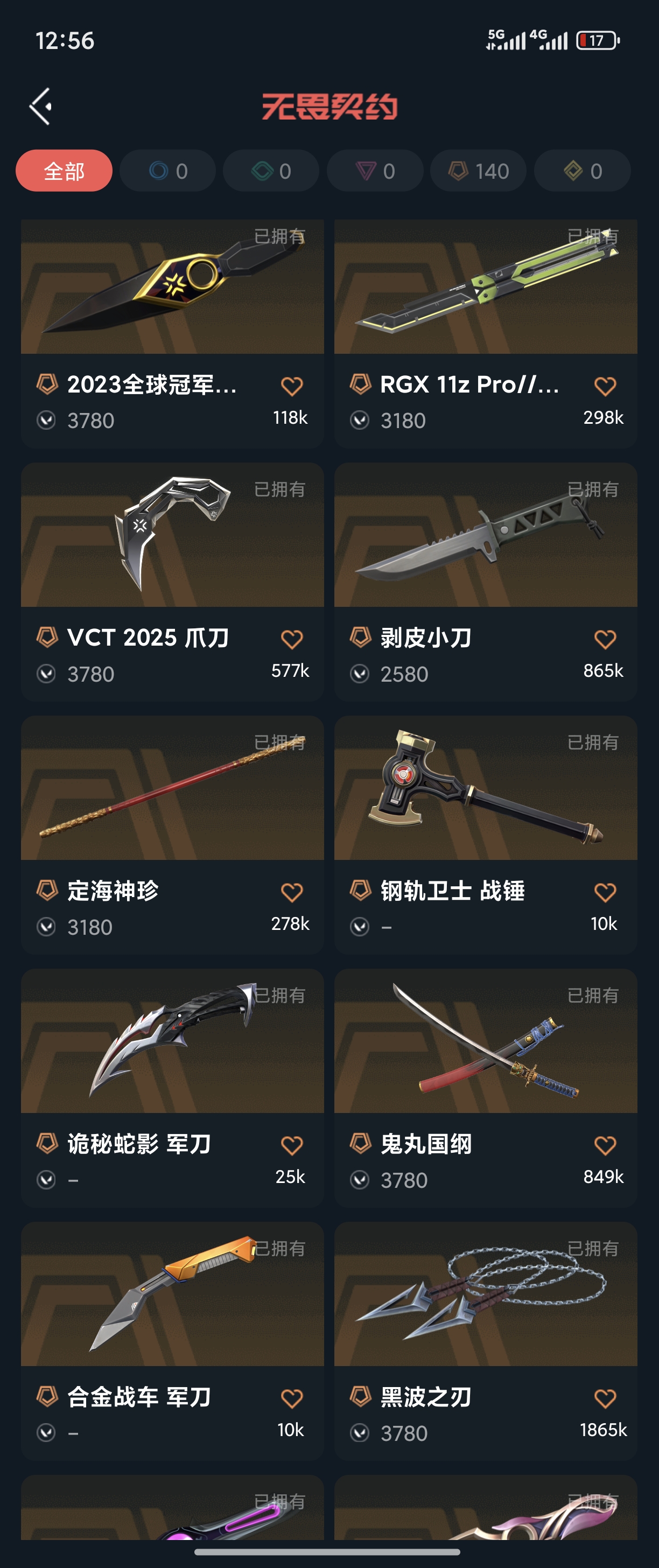This screenshot has width=659, height=1568.
Task: Open the 诡秘蛇影 军刀 card
Action: point(172,1044)
